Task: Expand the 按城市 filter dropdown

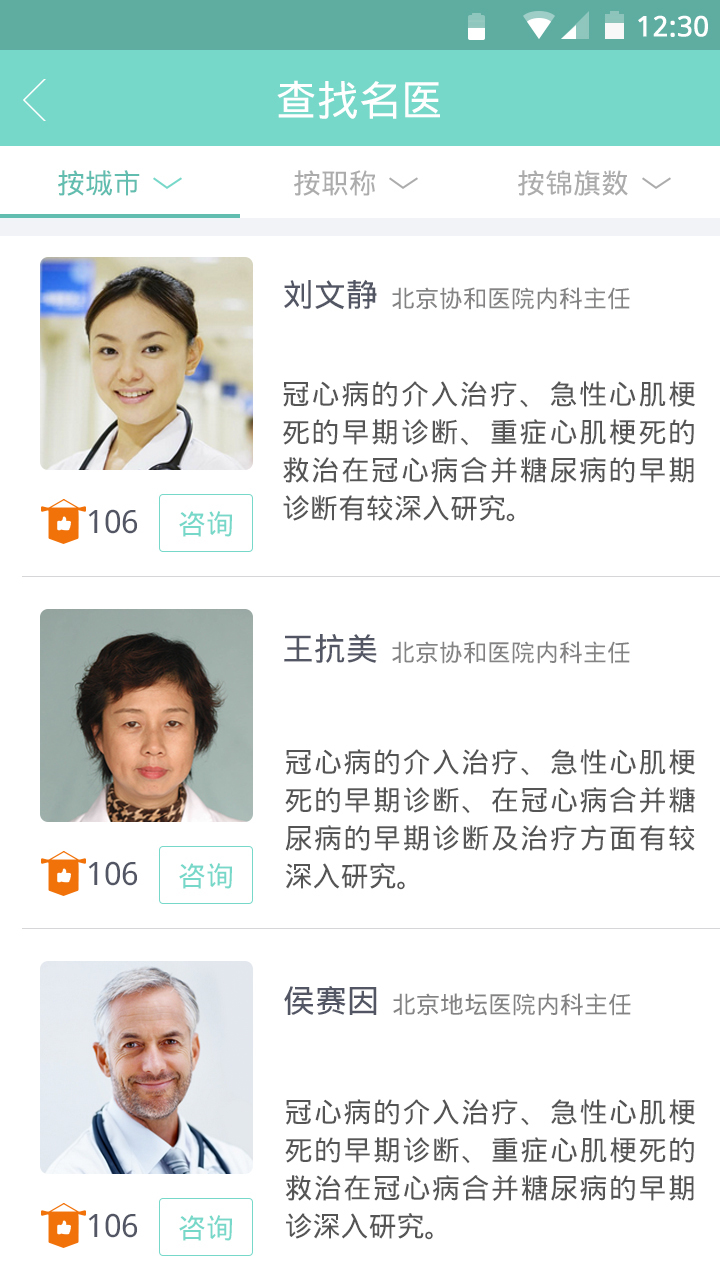Action: (x=120, y=184)
